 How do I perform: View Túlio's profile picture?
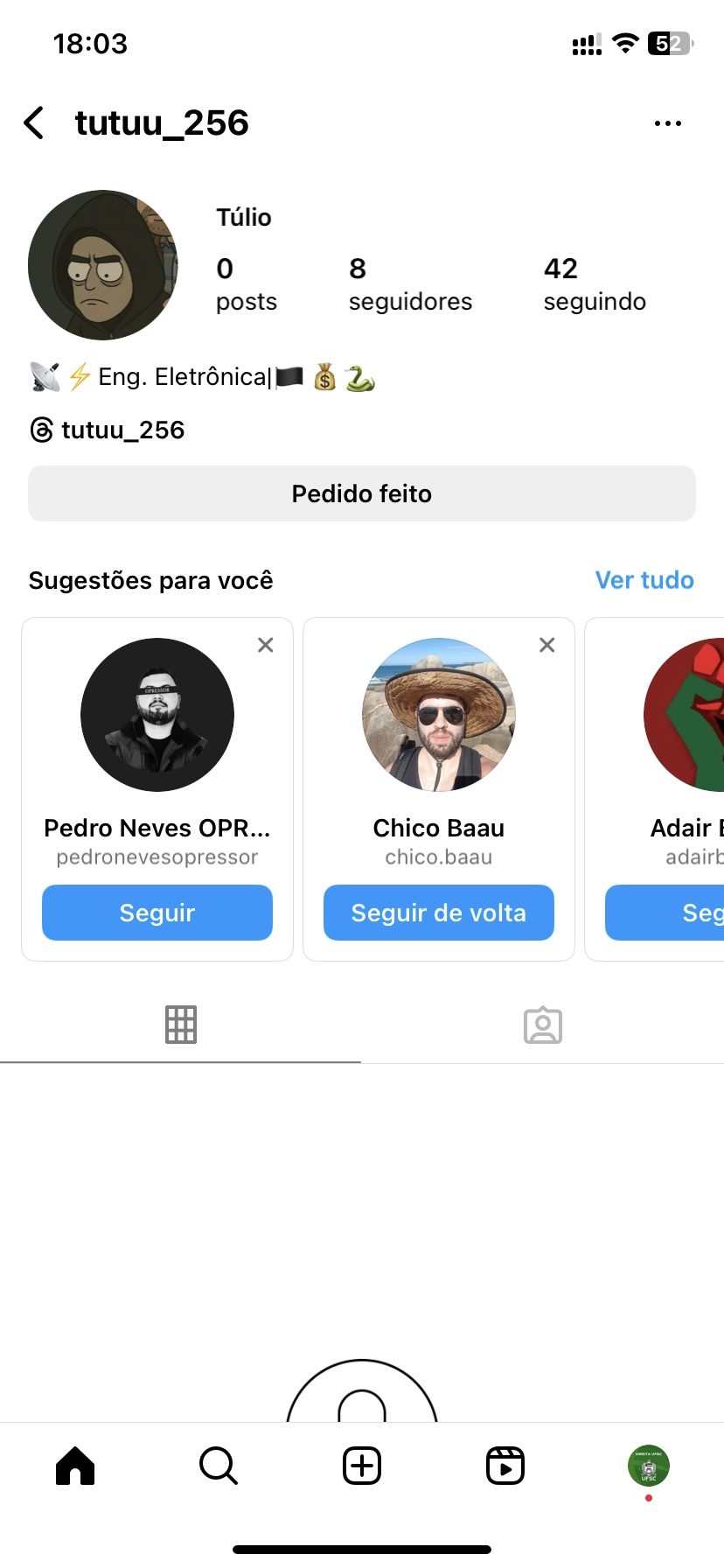tap(103, 265)
